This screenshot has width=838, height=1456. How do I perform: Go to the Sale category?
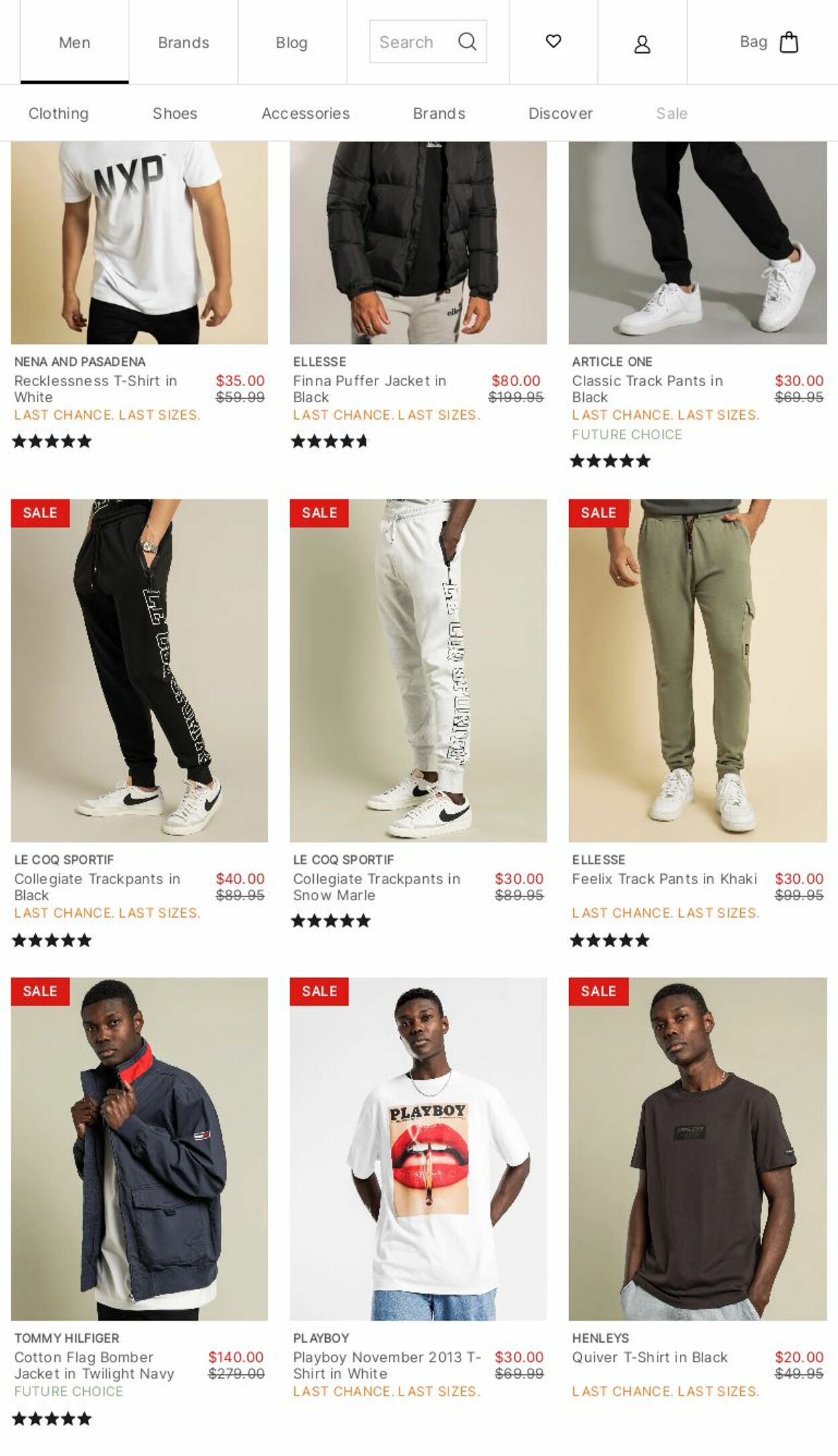672,113
